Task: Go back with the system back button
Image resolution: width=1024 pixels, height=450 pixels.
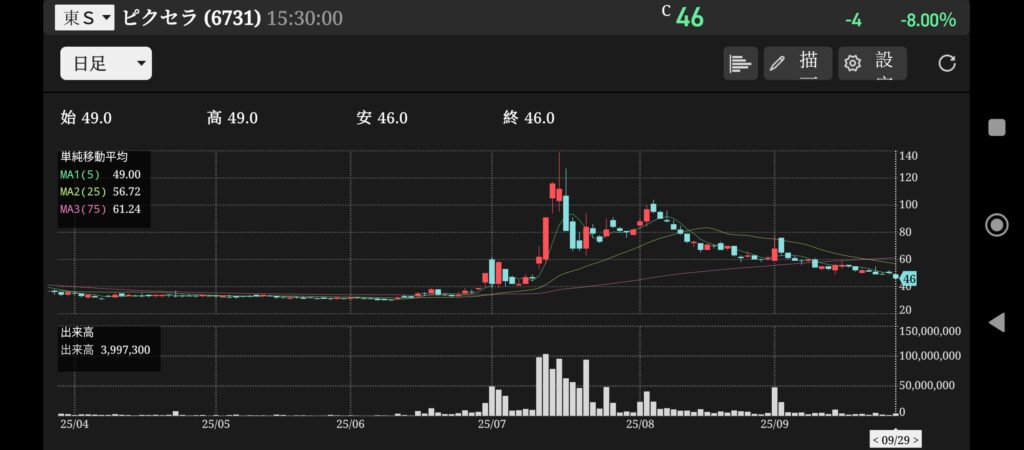Action: [996, 322]
